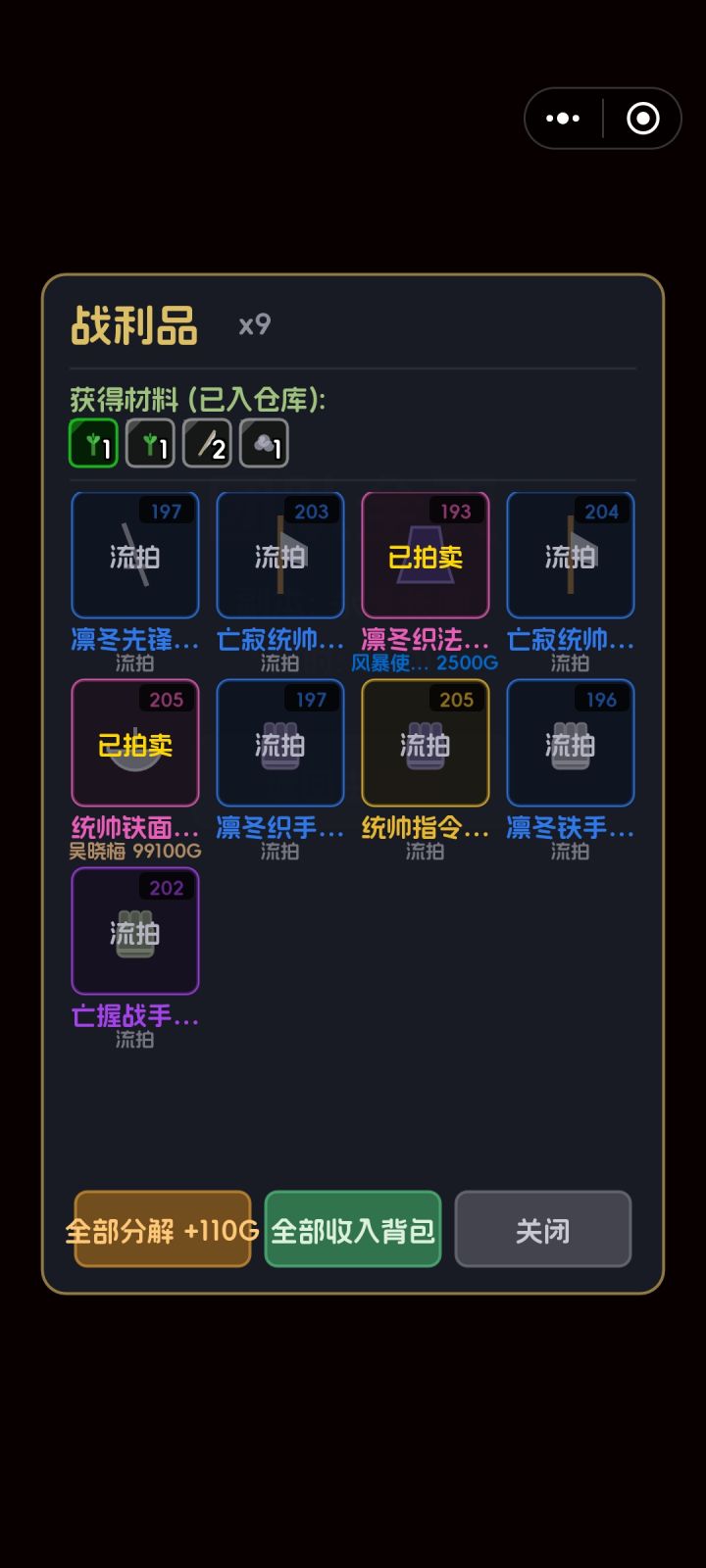
Task: Click the ore material icon showing x1
Action: click(x=264, y=443)
